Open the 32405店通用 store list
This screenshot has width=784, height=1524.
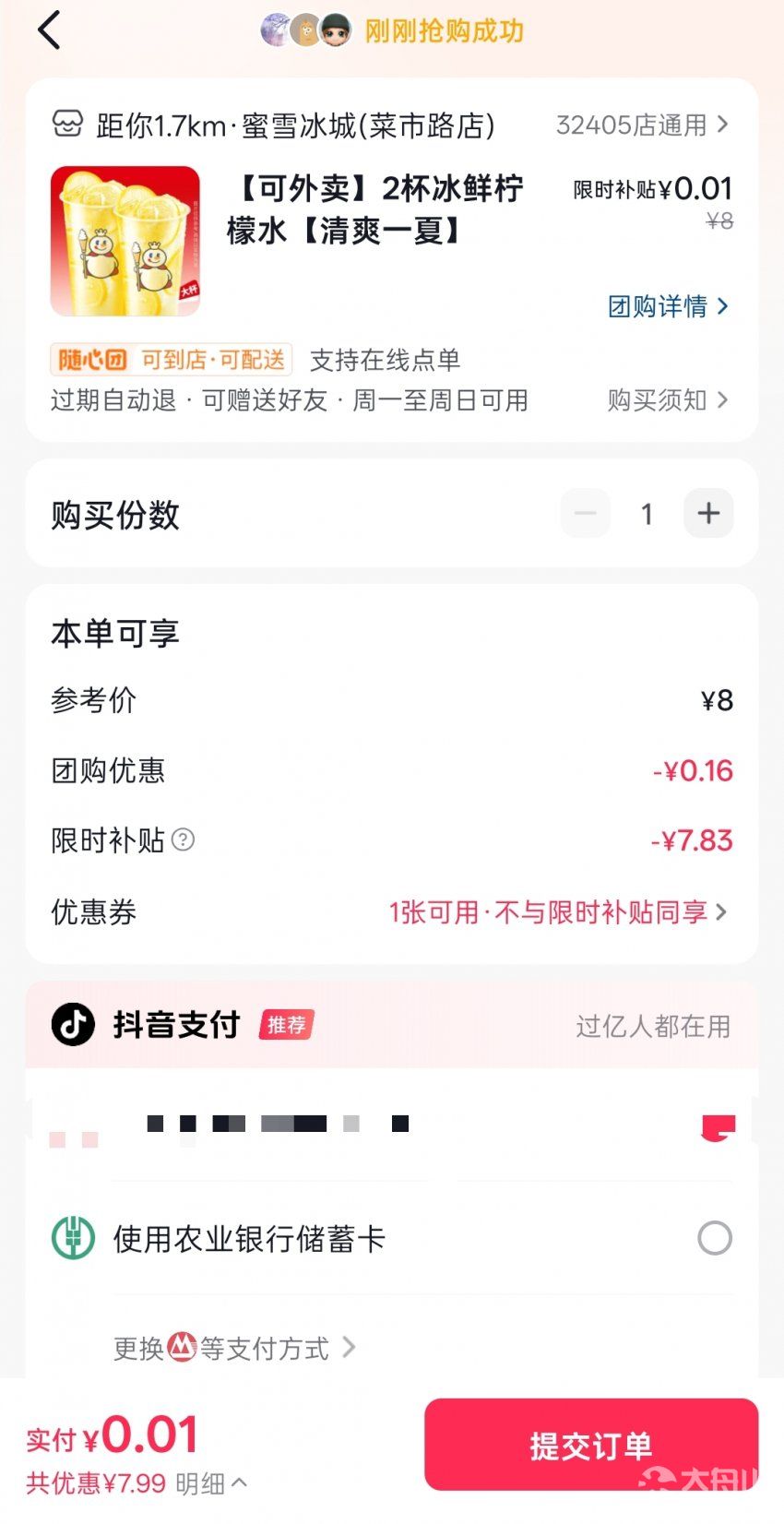642,125
